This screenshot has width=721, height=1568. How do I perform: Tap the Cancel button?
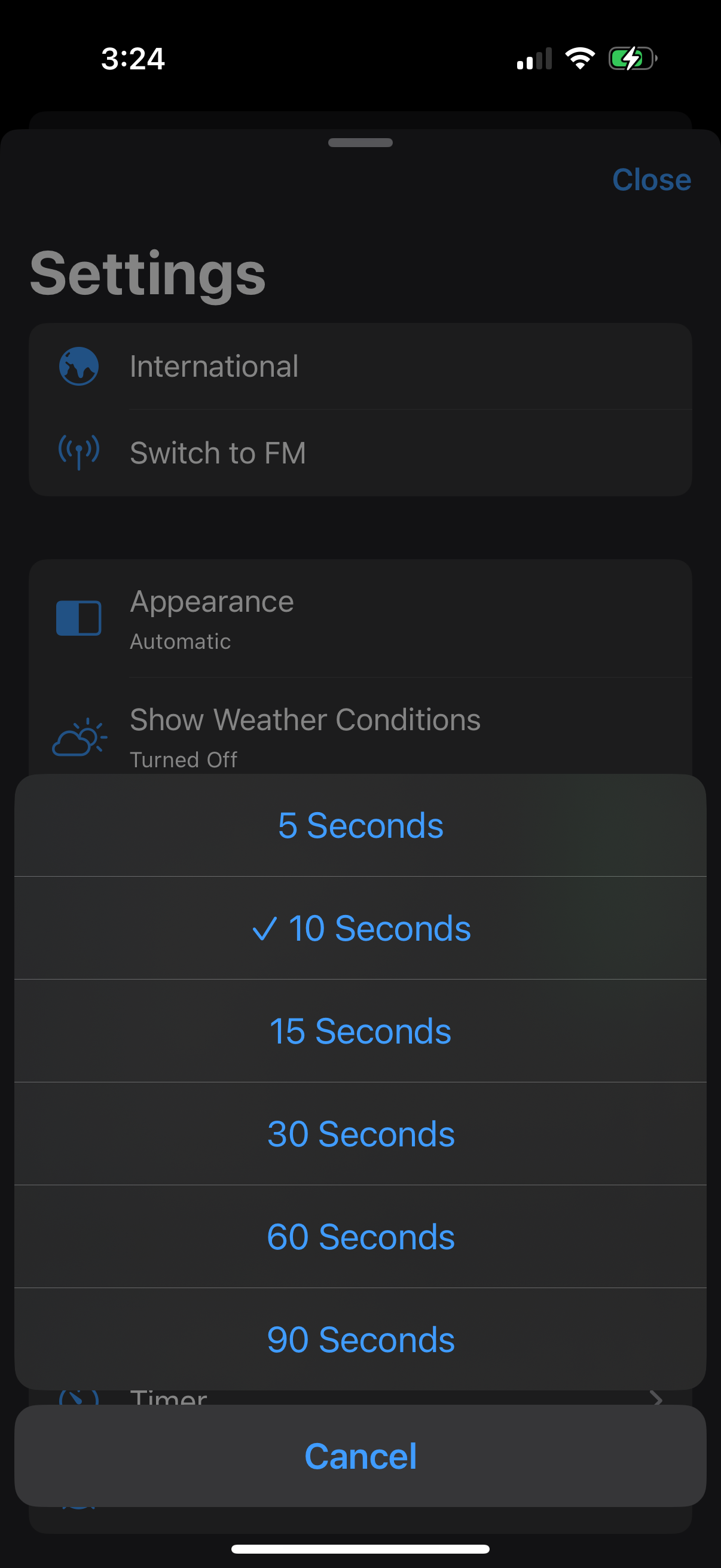click(360, 1456)
